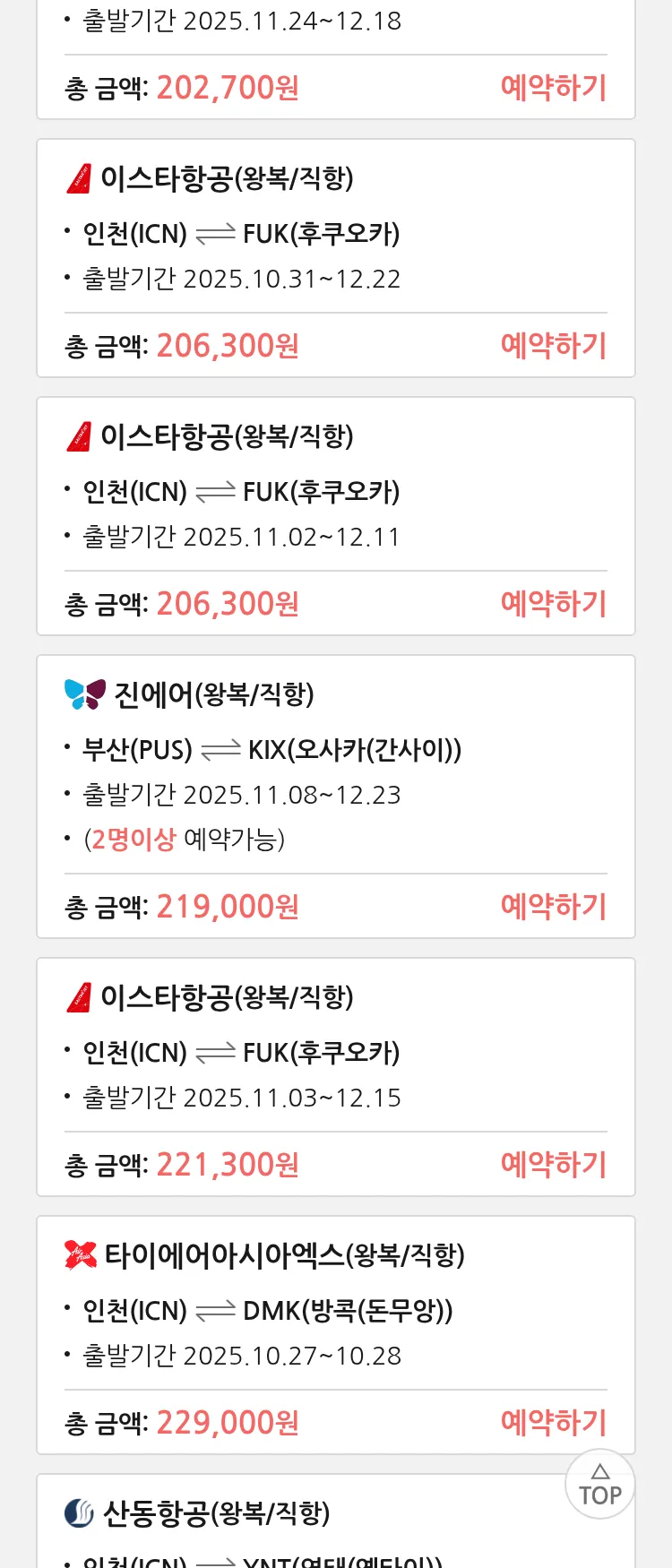Viewport: 672px width, 1568px height.
Task: Reserve the Eastar flight departing 2025.11.02~12.11
Action: pyautogui.click(x=553, y=604)
